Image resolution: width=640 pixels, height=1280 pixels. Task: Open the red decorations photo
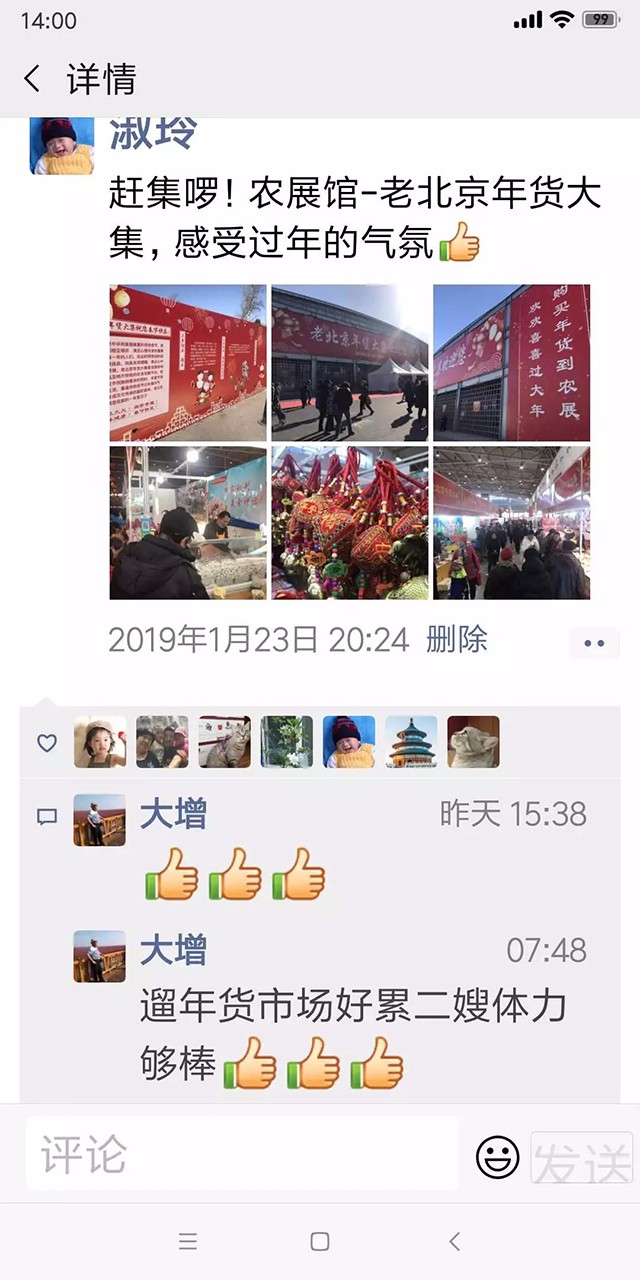coord(350,522)
